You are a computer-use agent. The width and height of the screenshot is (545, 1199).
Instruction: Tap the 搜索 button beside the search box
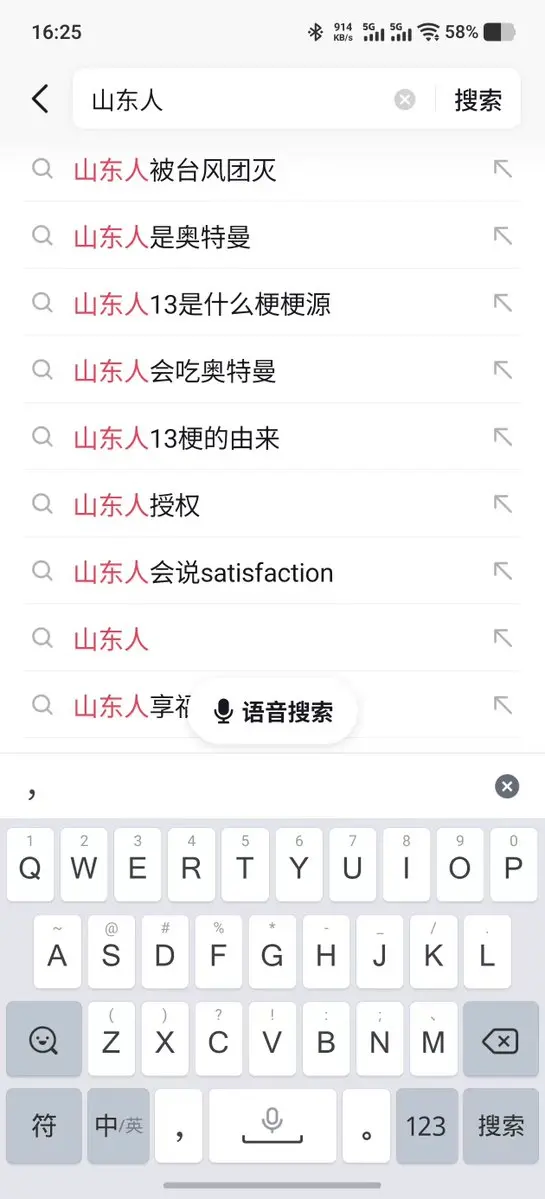[478, 99]
